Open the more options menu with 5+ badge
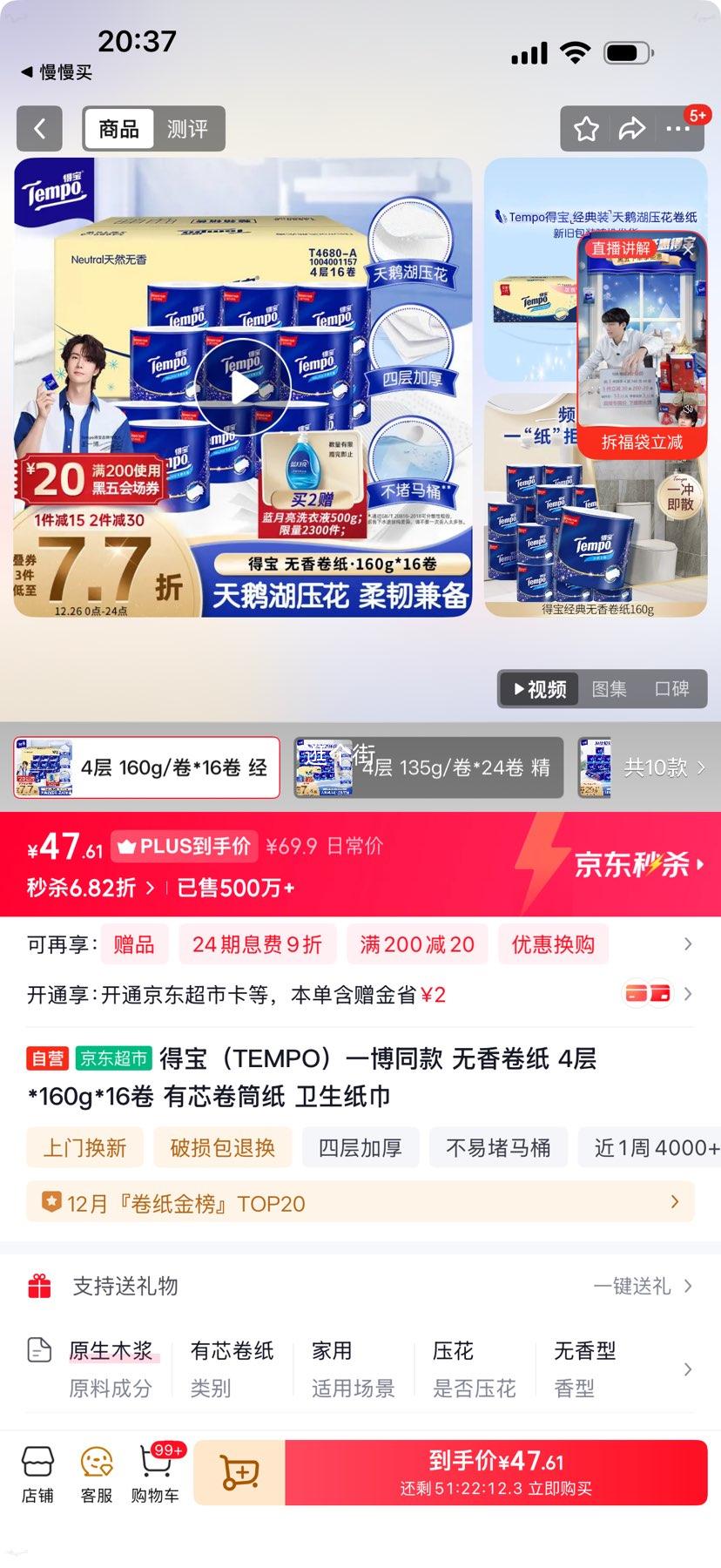 (678, 127)
